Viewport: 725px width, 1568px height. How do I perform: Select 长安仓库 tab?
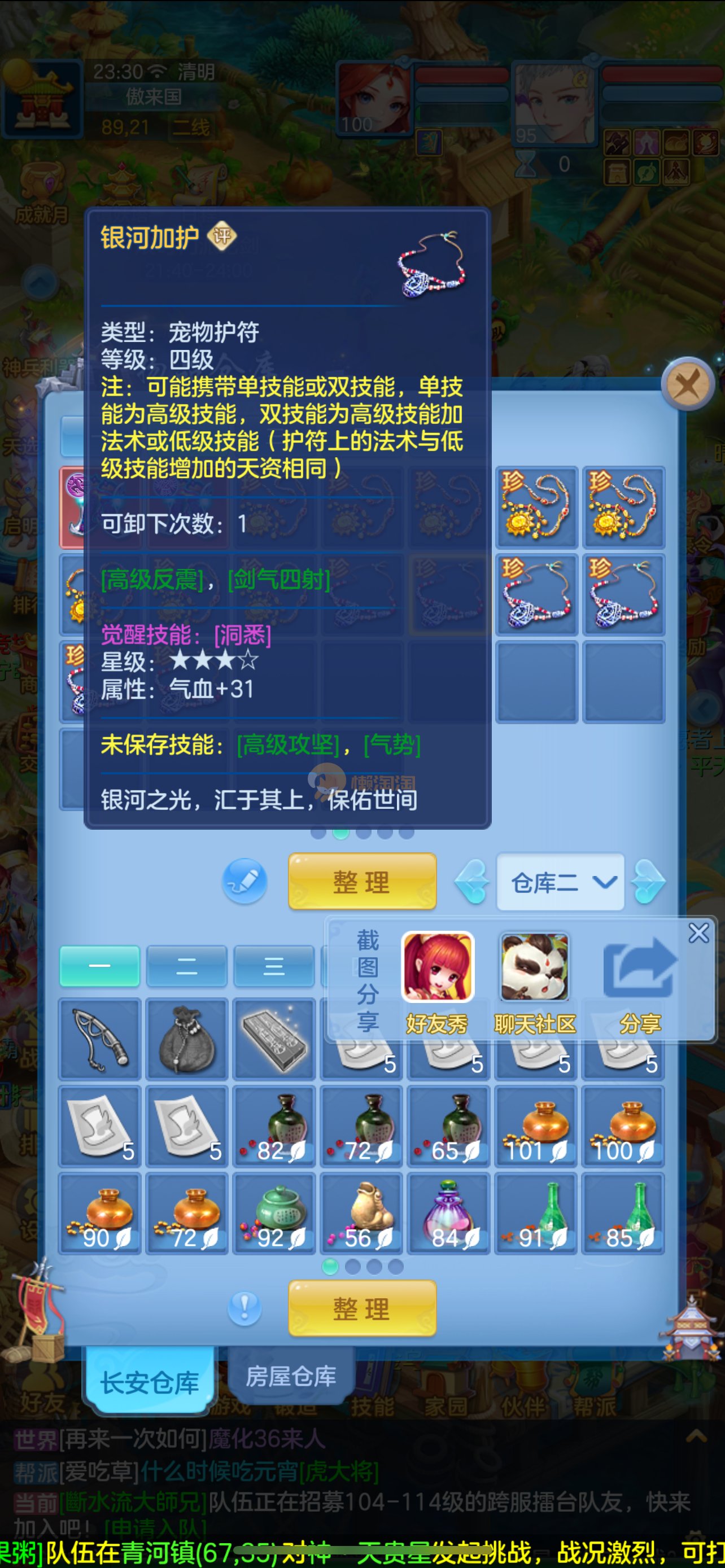[x=150, y=1382]
